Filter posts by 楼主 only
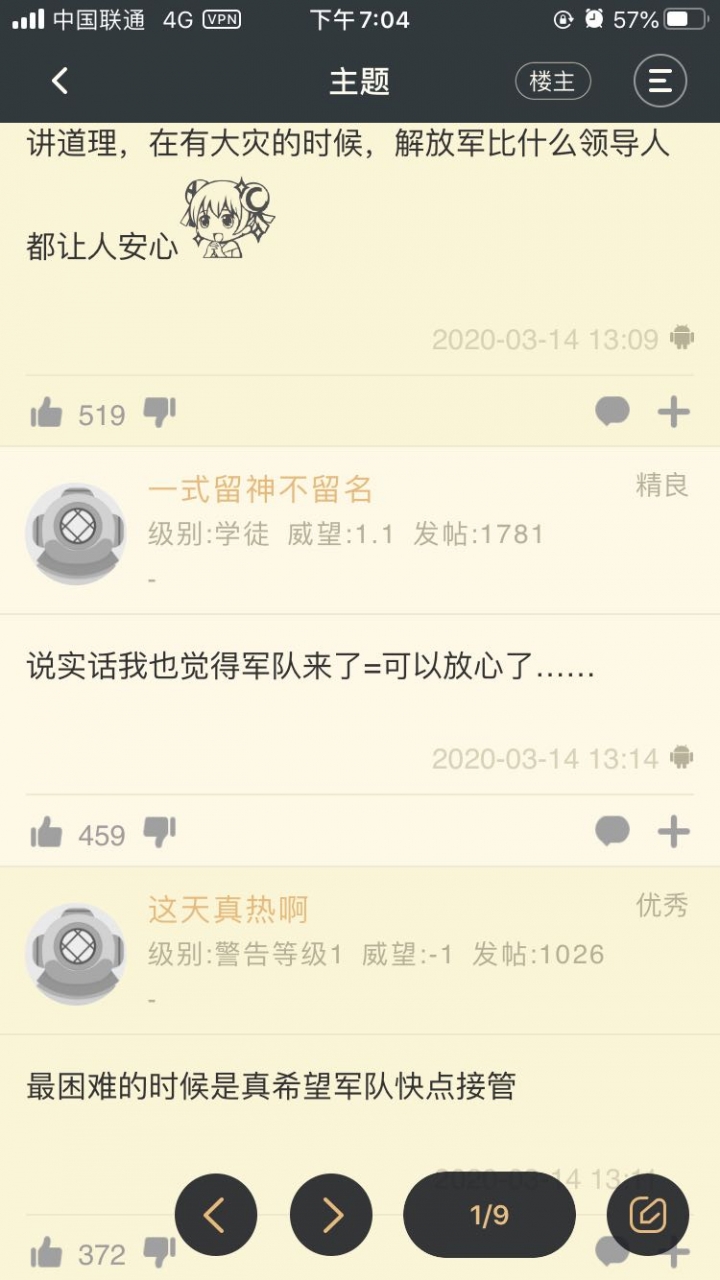The height and width of the screenshot is (1280, 720). coord(553,81)
